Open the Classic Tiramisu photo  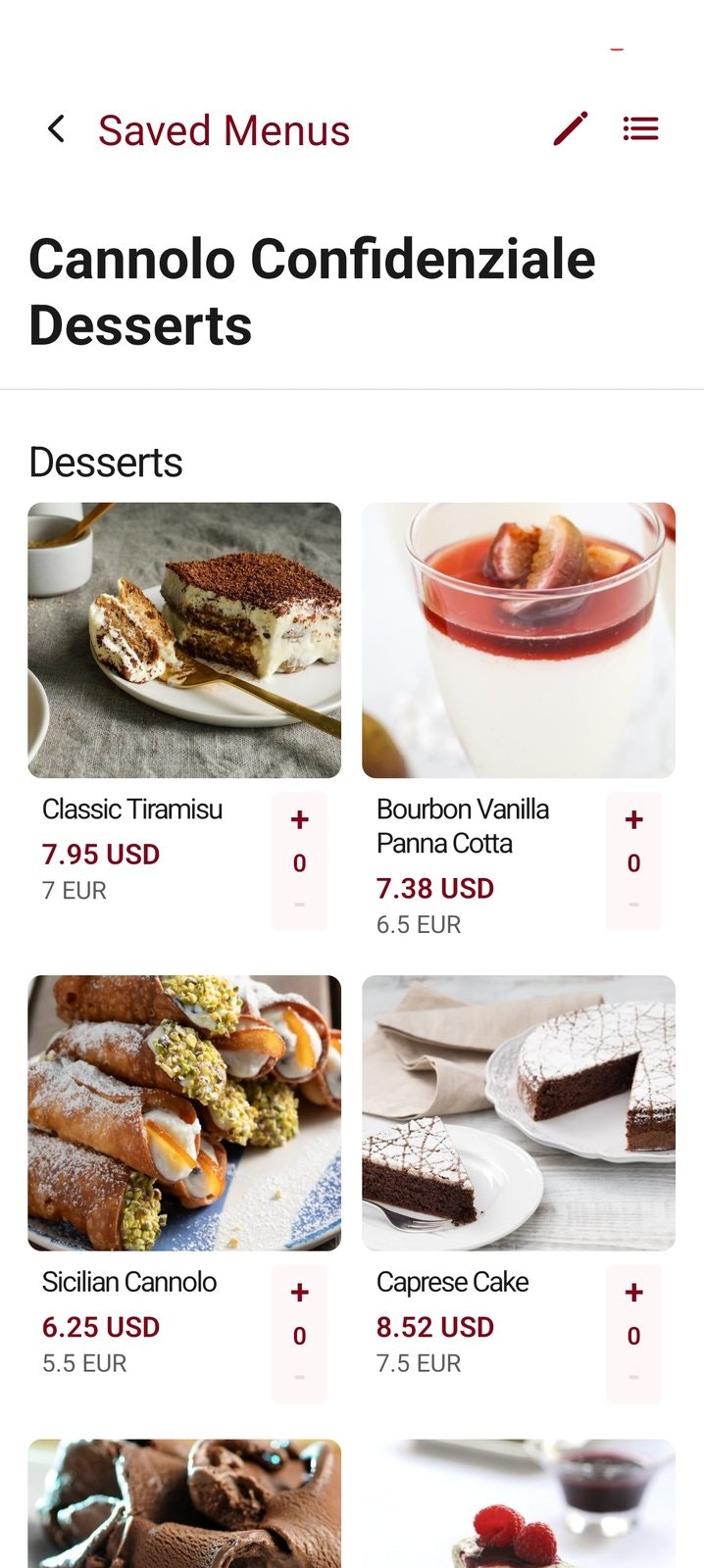[184, 640]
